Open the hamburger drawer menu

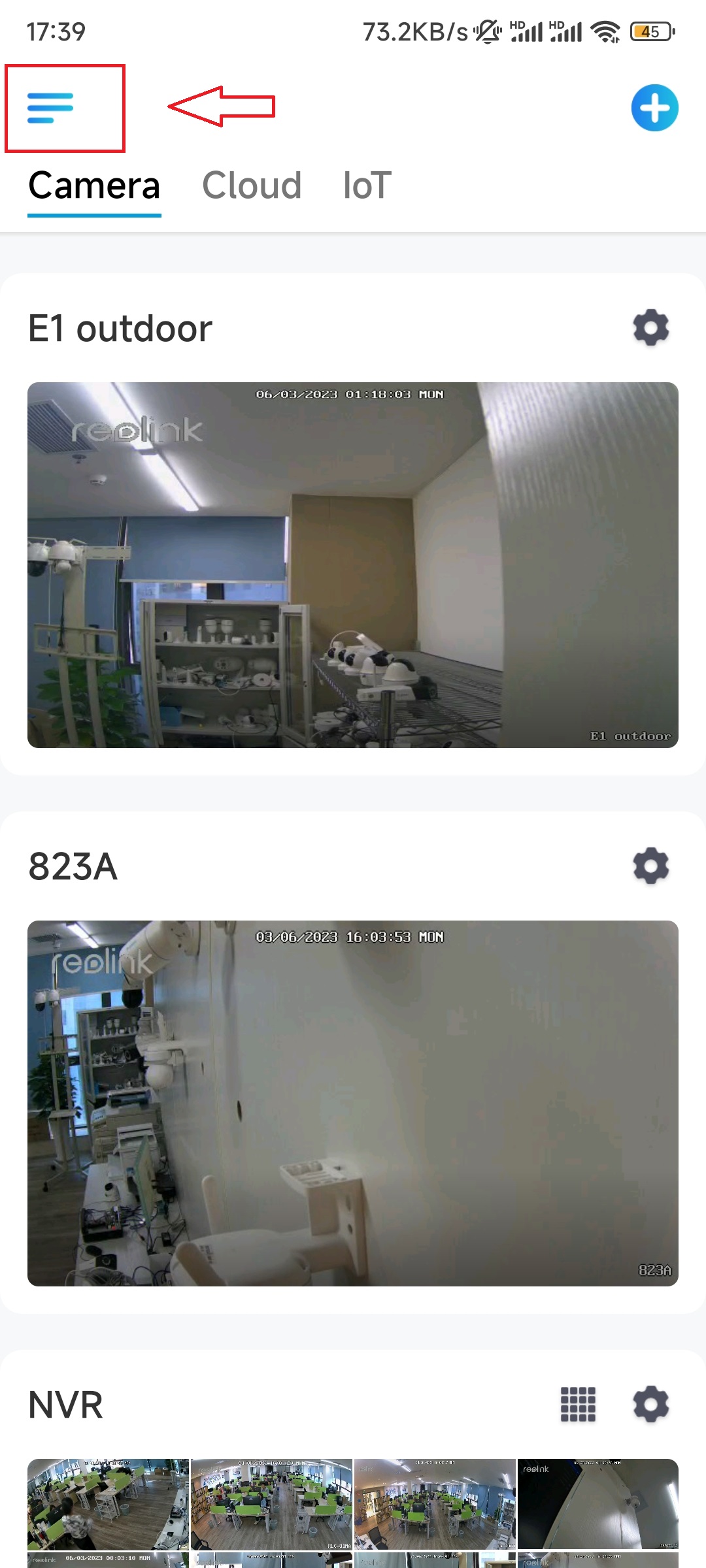[50, 108]
